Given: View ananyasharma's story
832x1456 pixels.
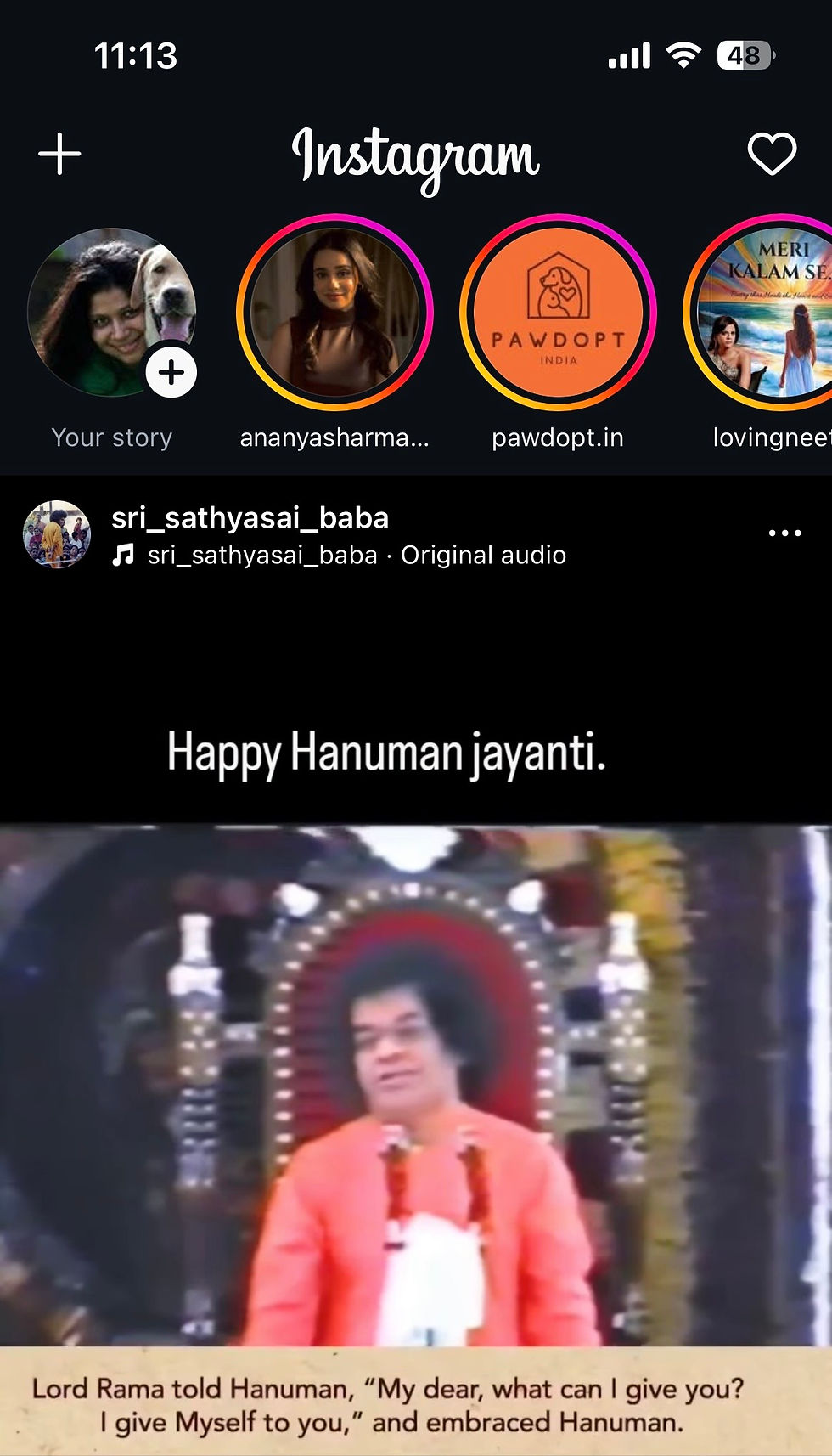Looking at the screenshot, I should 334,313.
